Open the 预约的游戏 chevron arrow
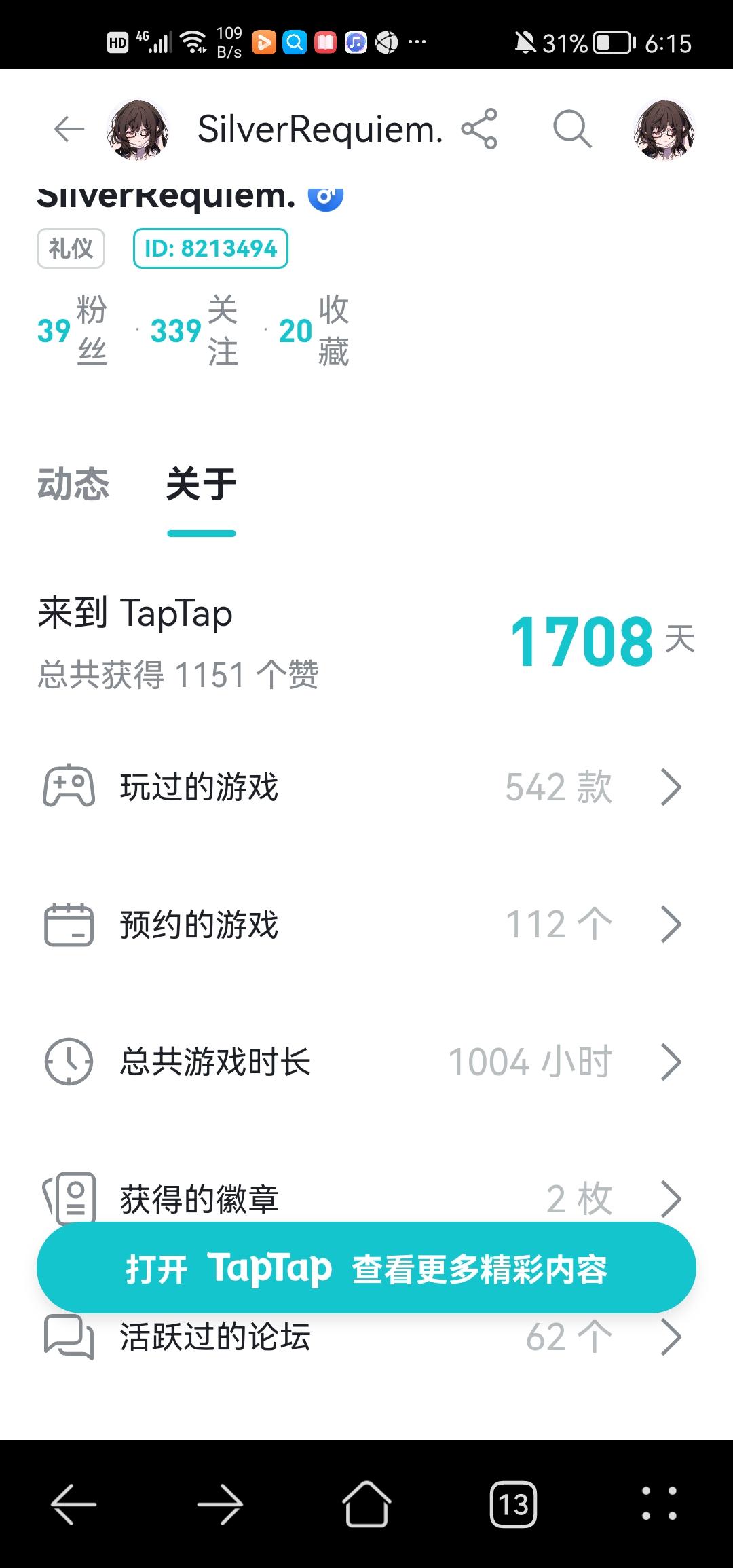Viewport: 733px width, 1568px height. click(x=671, y=923)
